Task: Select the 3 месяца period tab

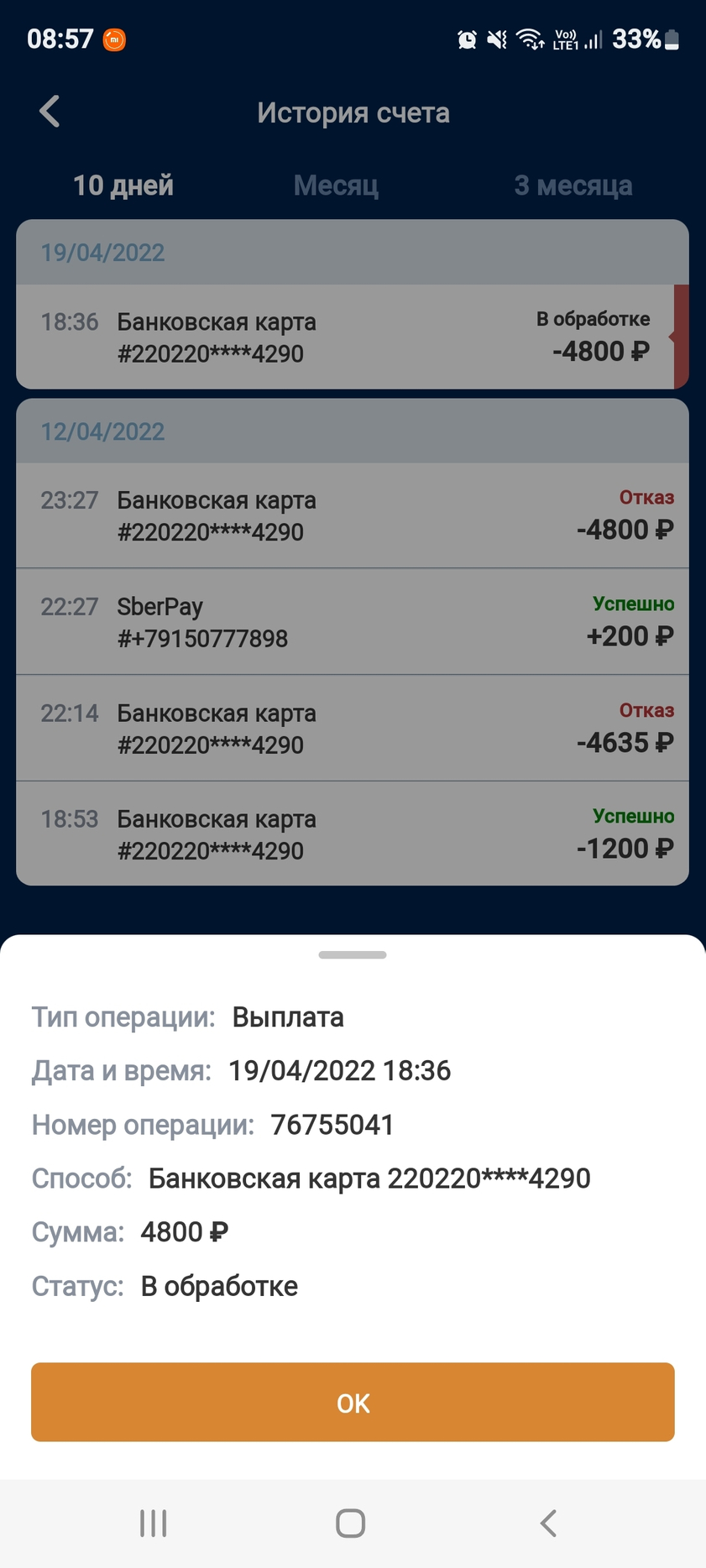Action: pyautogui.click(x=573, y=186)
